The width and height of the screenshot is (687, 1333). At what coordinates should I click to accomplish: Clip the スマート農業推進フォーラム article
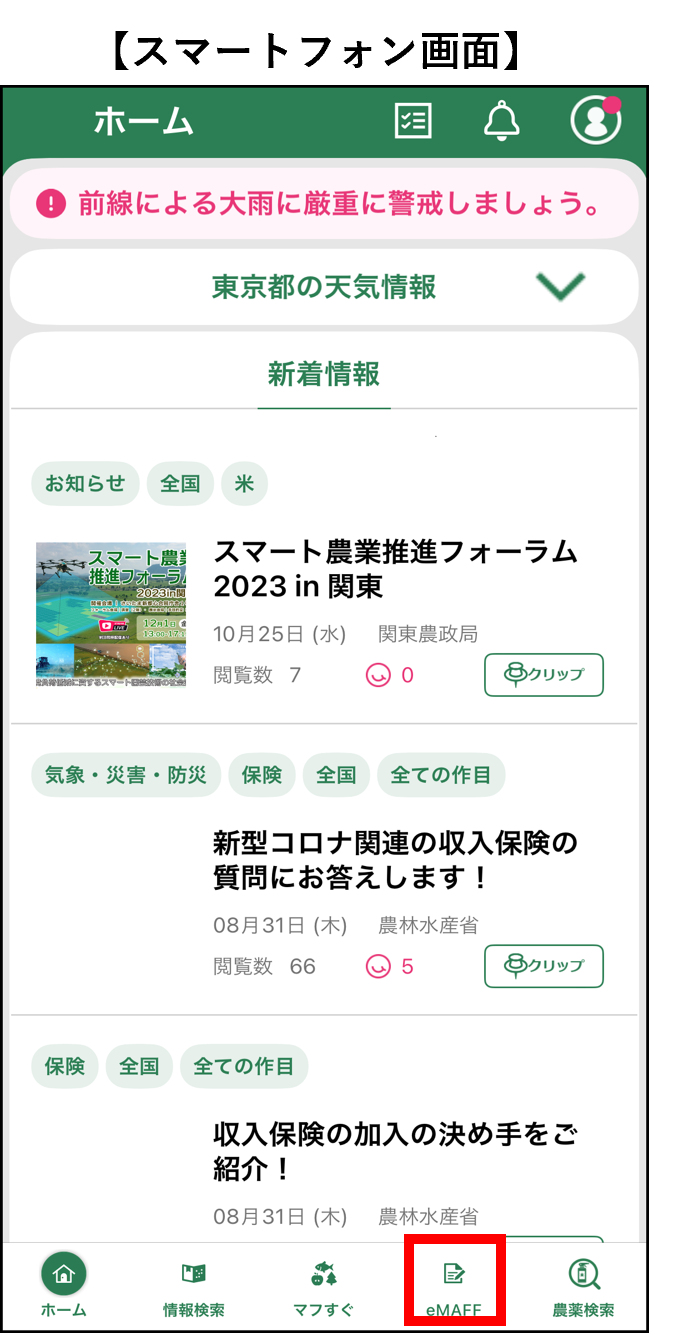pos(544,675)
